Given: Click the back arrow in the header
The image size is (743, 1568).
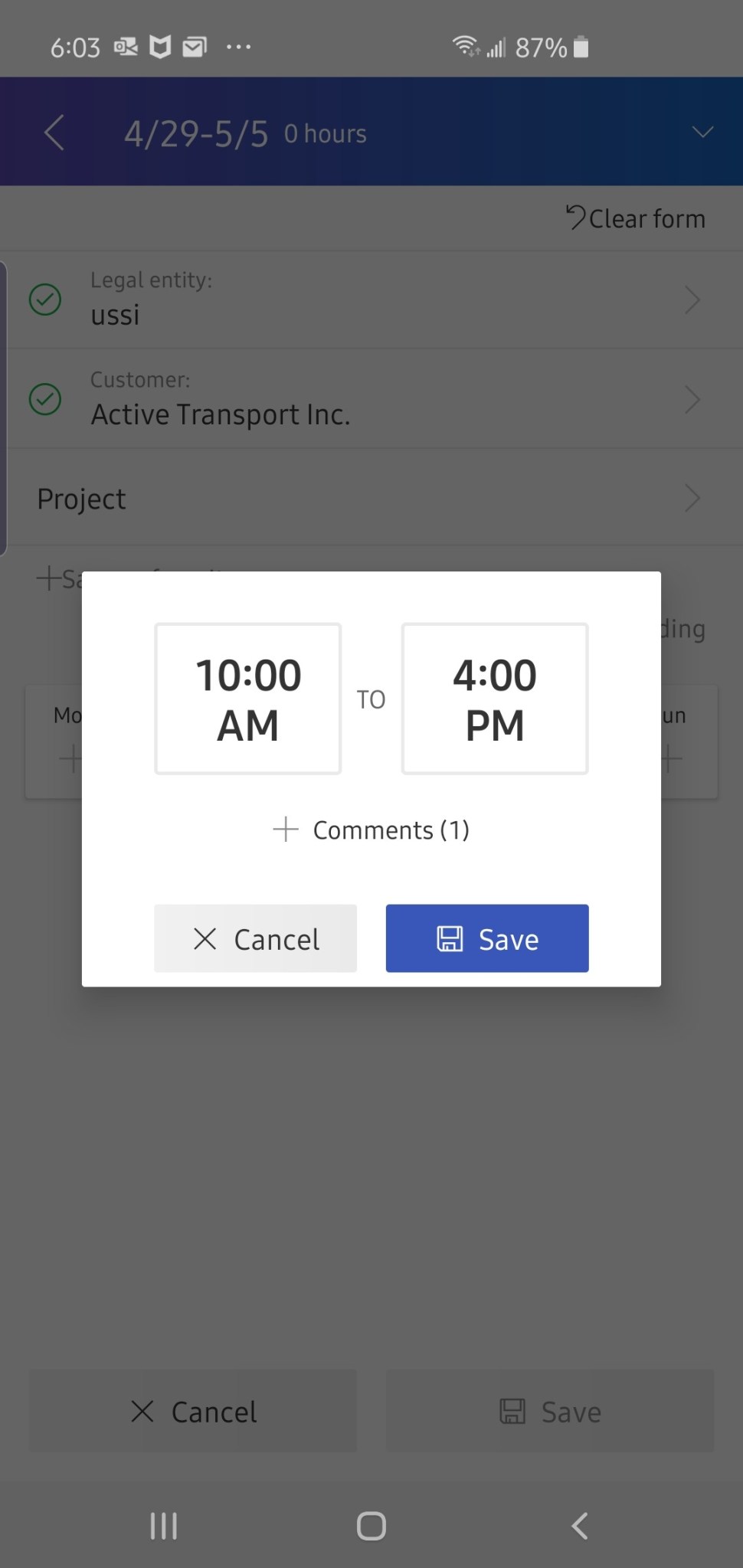Looking at the screenshot, I should [x=52, y=132].
